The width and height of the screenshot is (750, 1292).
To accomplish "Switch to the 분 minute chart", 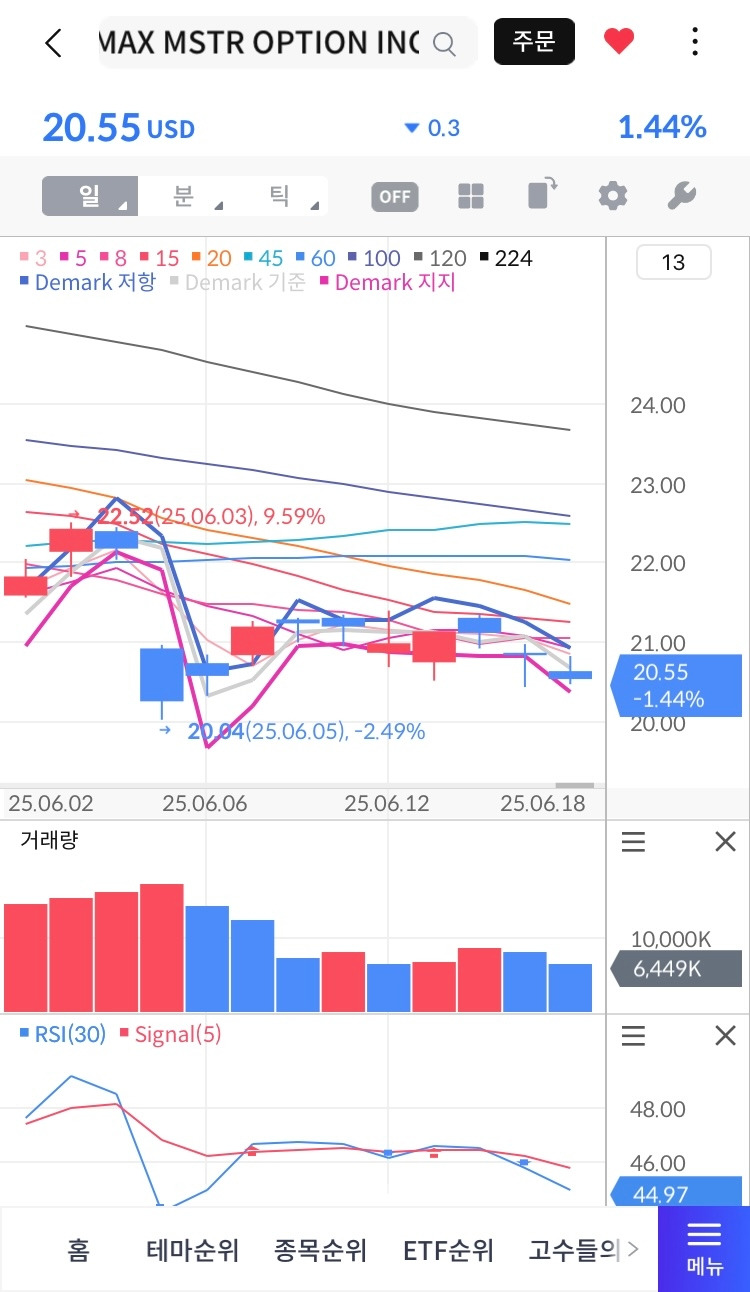I will (184, 196).
